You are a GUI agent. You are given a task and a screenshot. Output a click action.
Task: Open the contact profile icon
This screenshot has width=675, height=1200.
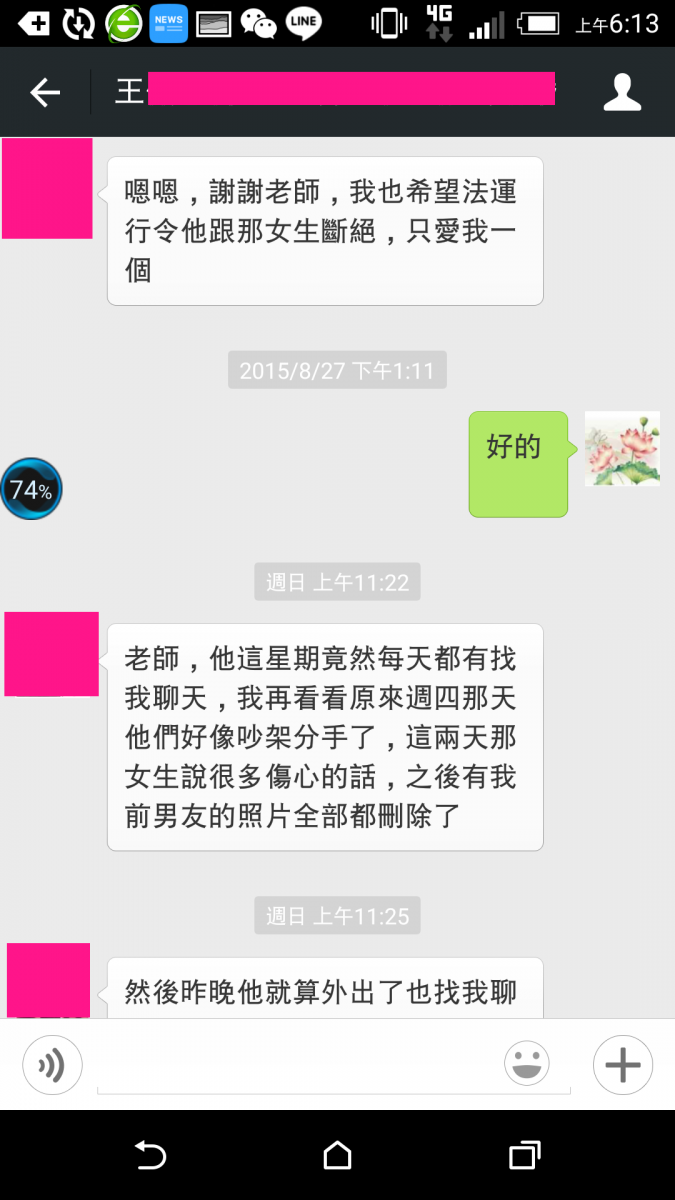622,93
